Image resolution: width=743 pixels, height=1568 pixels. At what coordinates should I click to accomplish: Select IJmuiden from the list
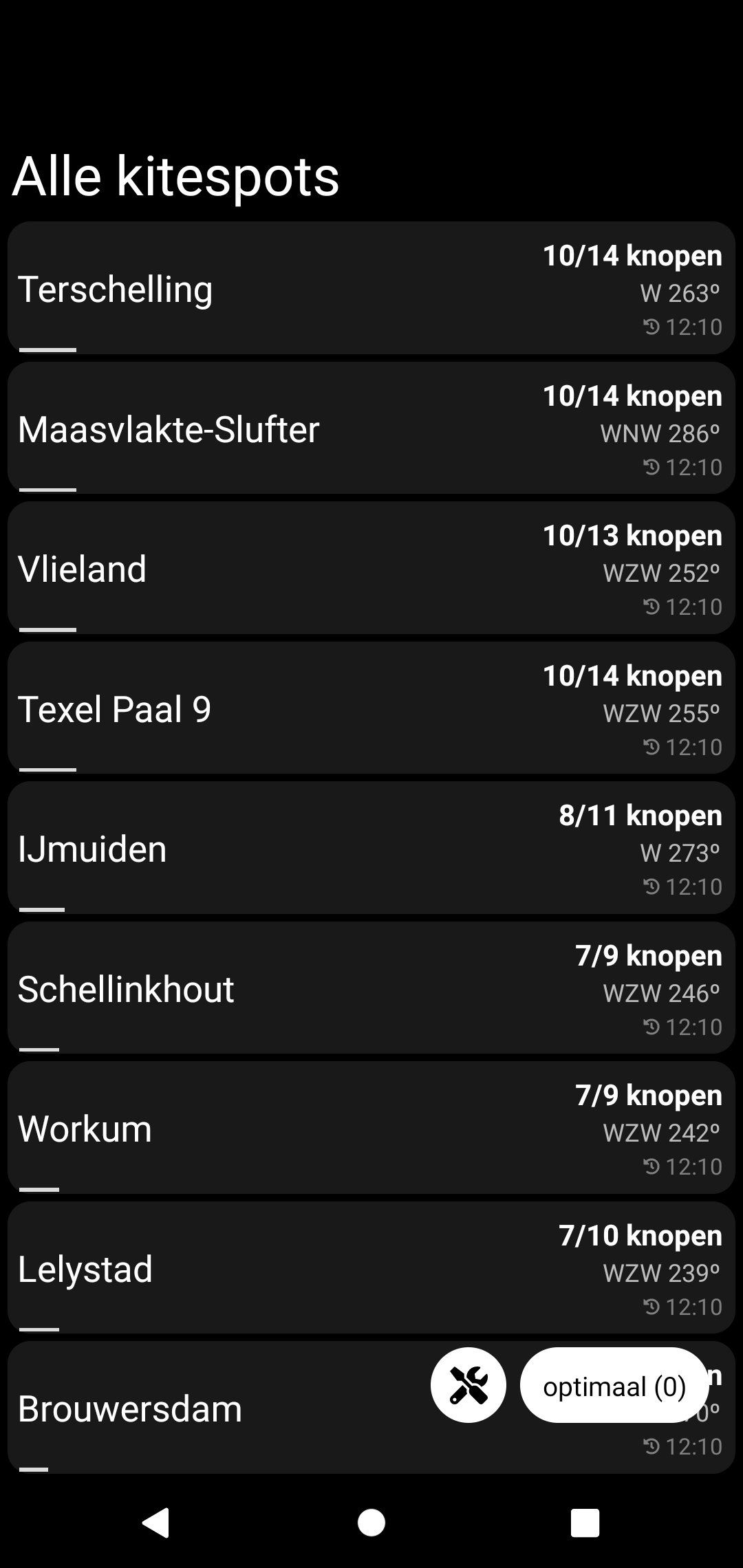275,849
